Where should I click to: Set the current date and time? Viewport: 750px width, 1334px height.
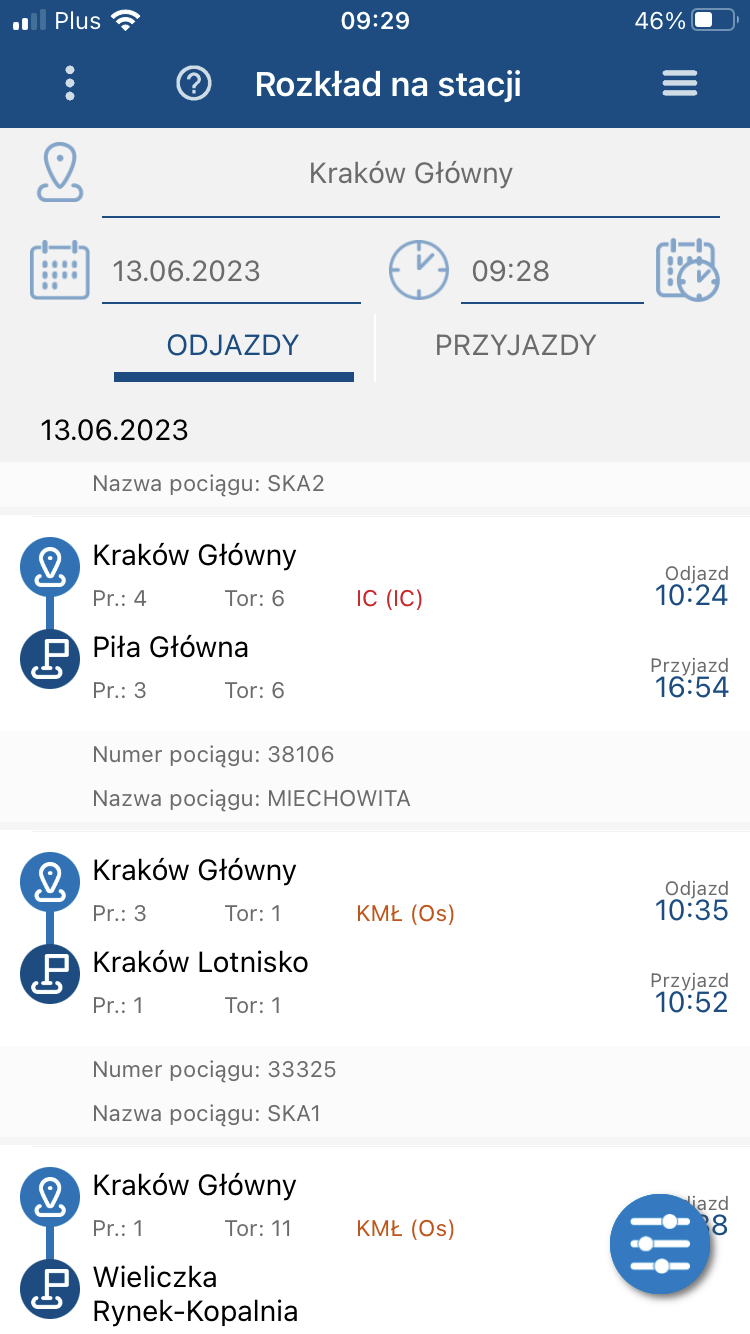point(687,270)
